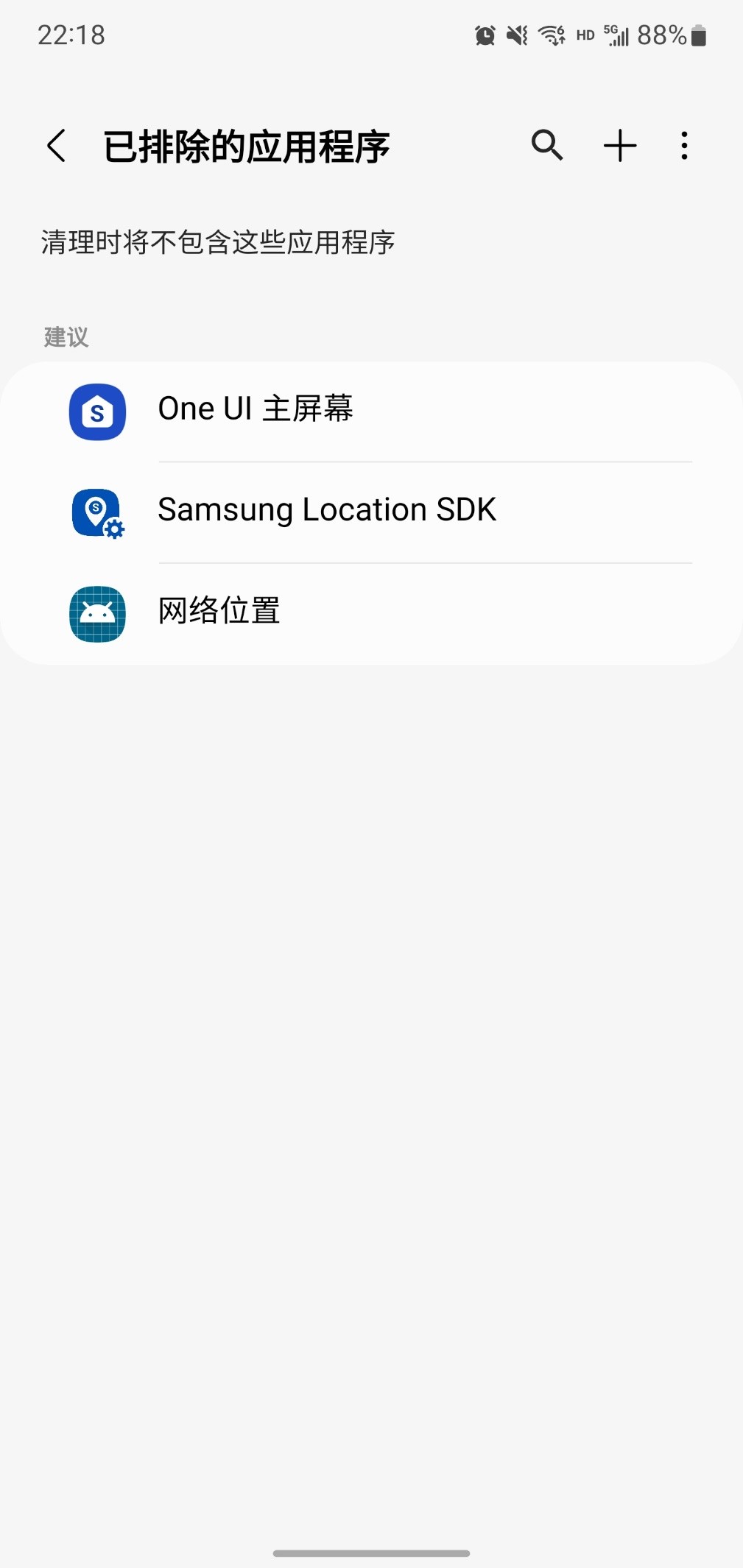Open the search icon in the top bar
Viewport: 743px width, 1568px height.
point(548,145)
